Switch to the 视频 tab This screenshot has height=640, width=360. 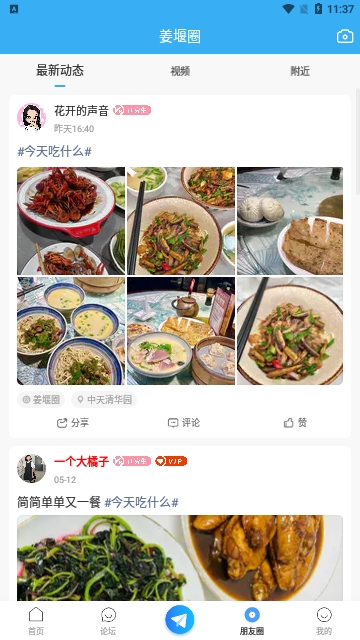(x=180, y=71)
